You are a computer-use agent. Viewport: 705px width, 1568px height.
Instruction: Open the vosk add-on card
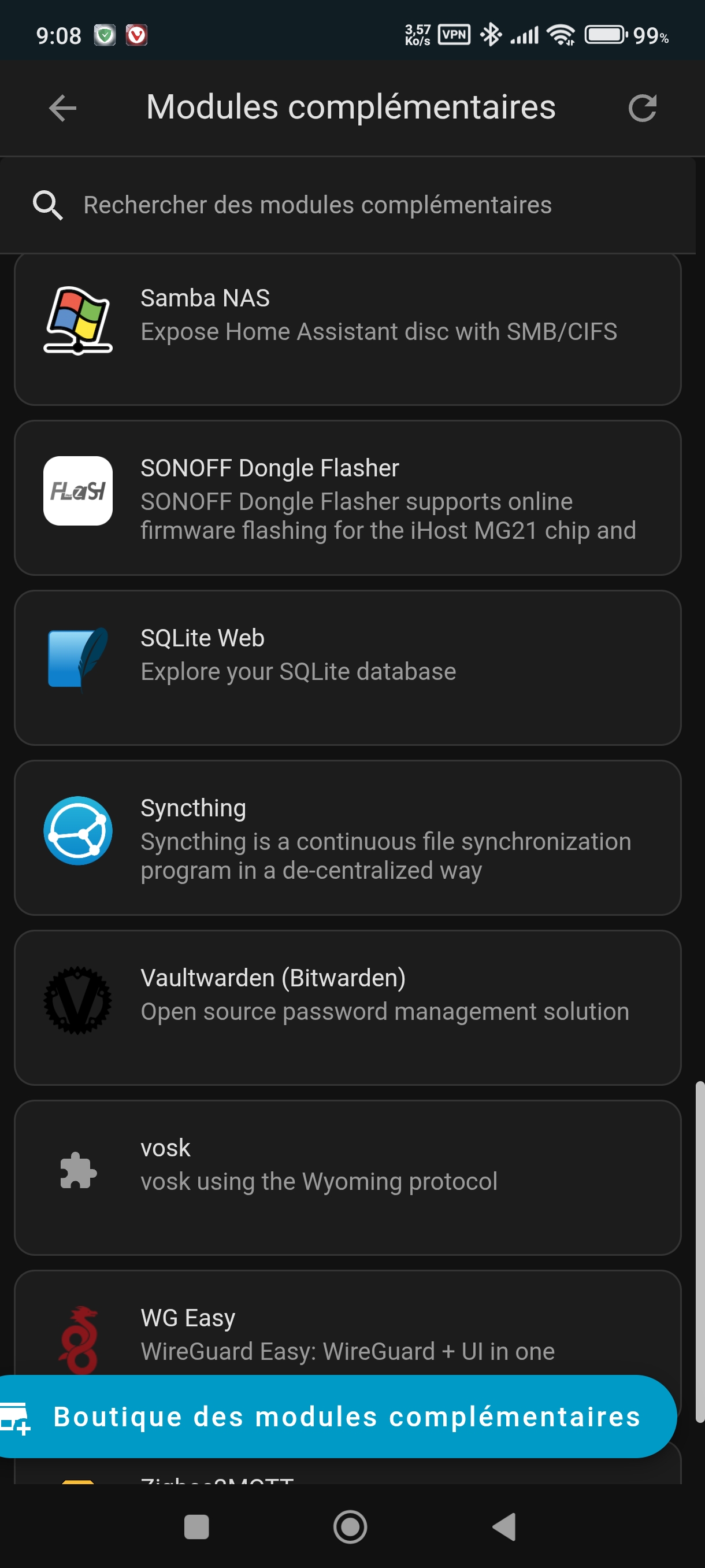click(x=347, y=1177)
